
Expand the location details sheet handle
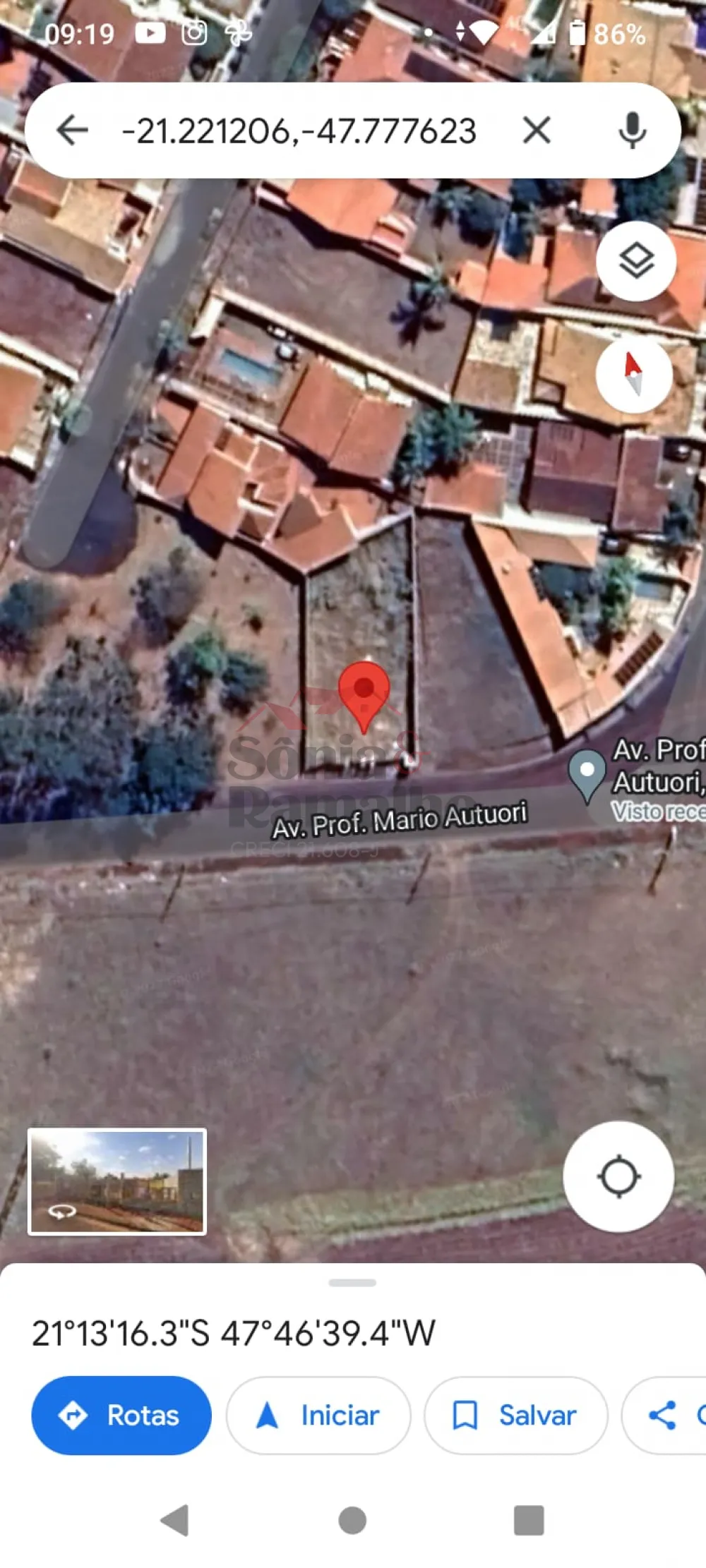pos(352,1282)
